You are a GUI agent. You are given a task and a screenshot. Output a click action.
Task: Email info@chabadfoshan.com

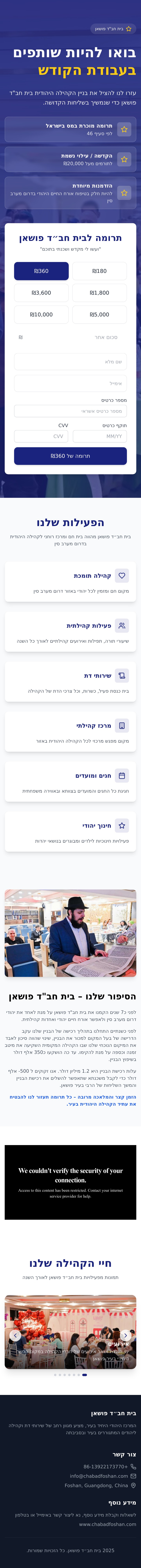pyautogui.click(x=99, y=1476)
